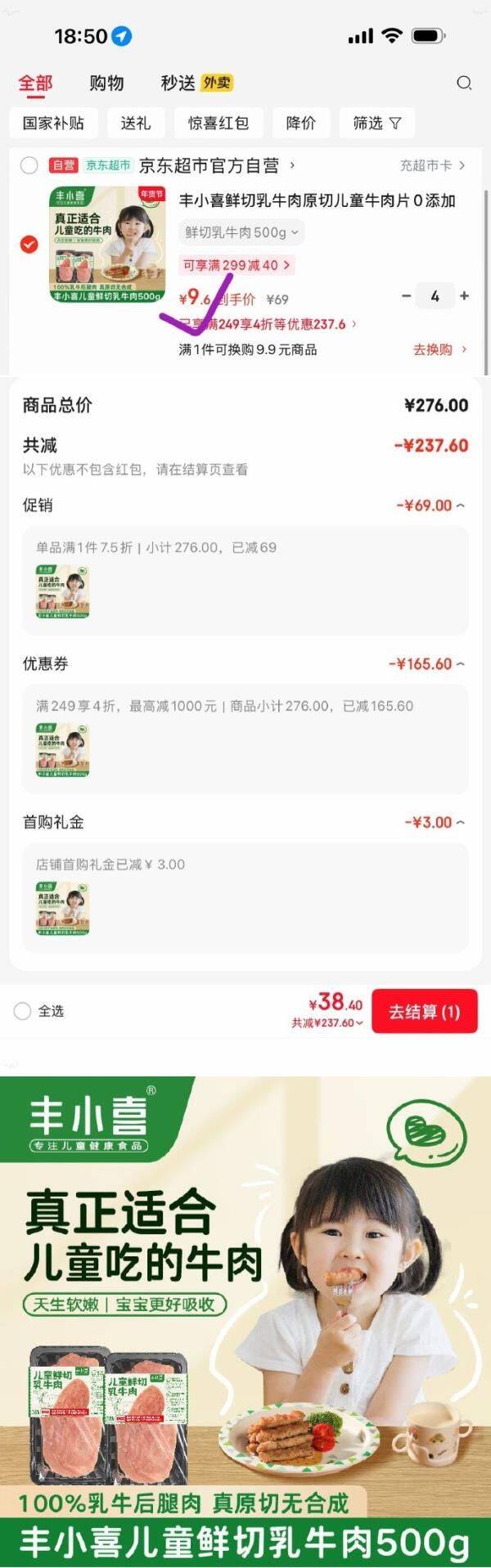This screenshot has width=491, height=1568.
Task: Go to 去换购 exchange offer
Action: 439,349
